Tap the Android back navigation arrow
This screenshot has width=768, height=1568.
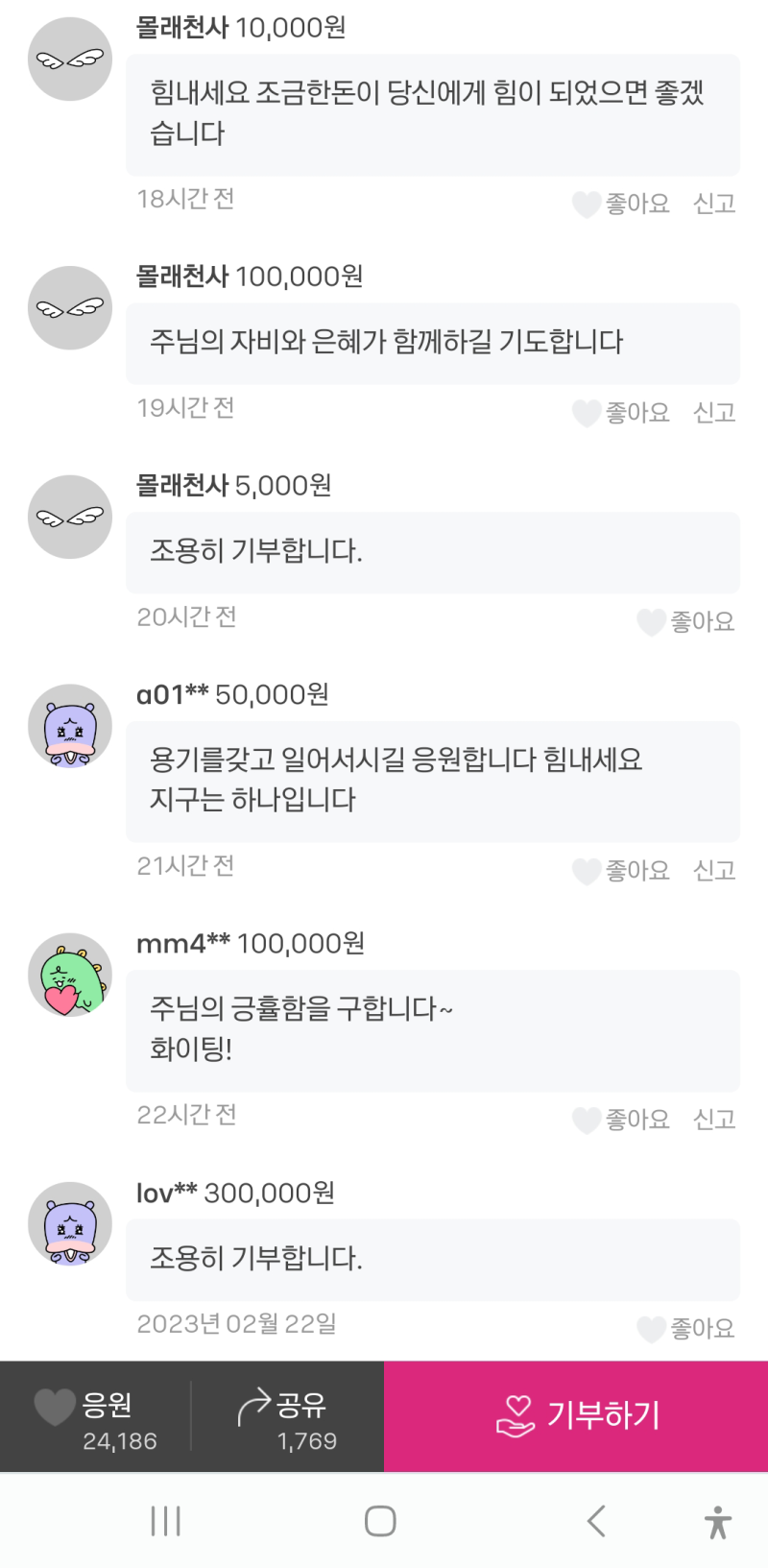(595, 1521)
